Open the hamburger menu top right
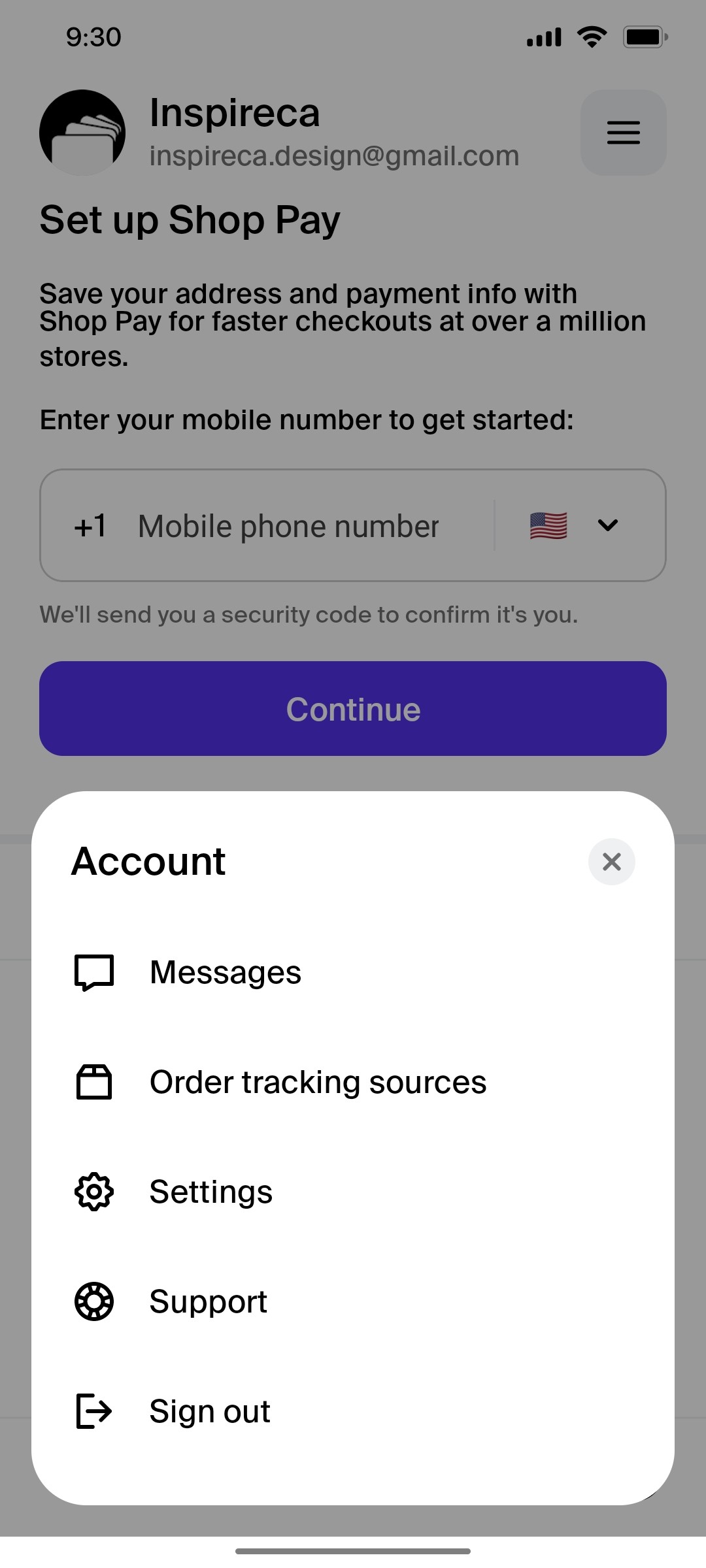 [622, 133]
